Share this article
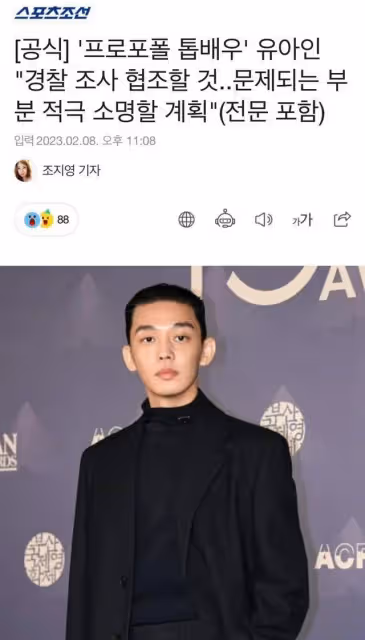 (x=342, y=220)
